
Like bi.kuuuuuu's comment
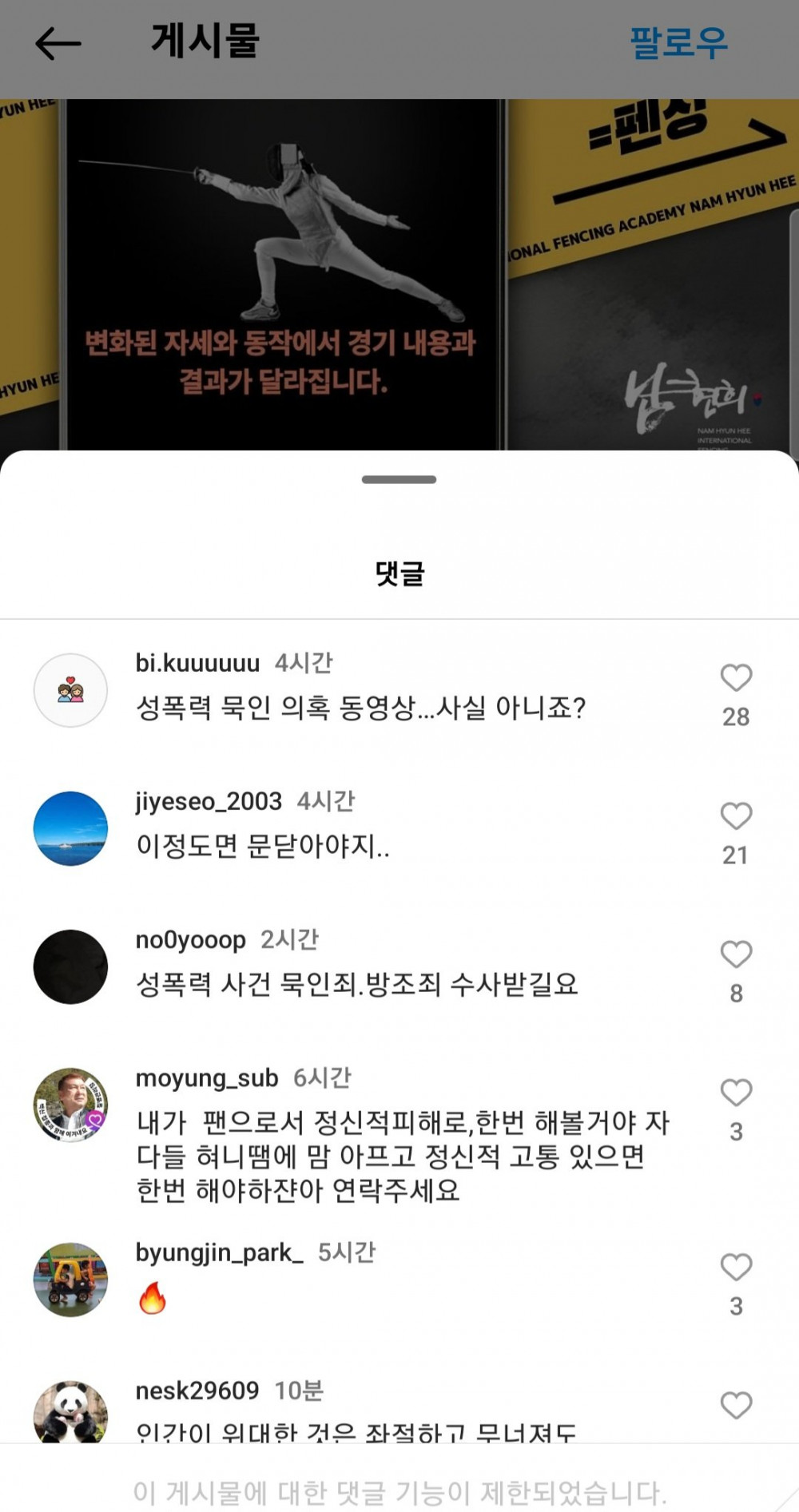pyautogui.click(x=736, y=677)
